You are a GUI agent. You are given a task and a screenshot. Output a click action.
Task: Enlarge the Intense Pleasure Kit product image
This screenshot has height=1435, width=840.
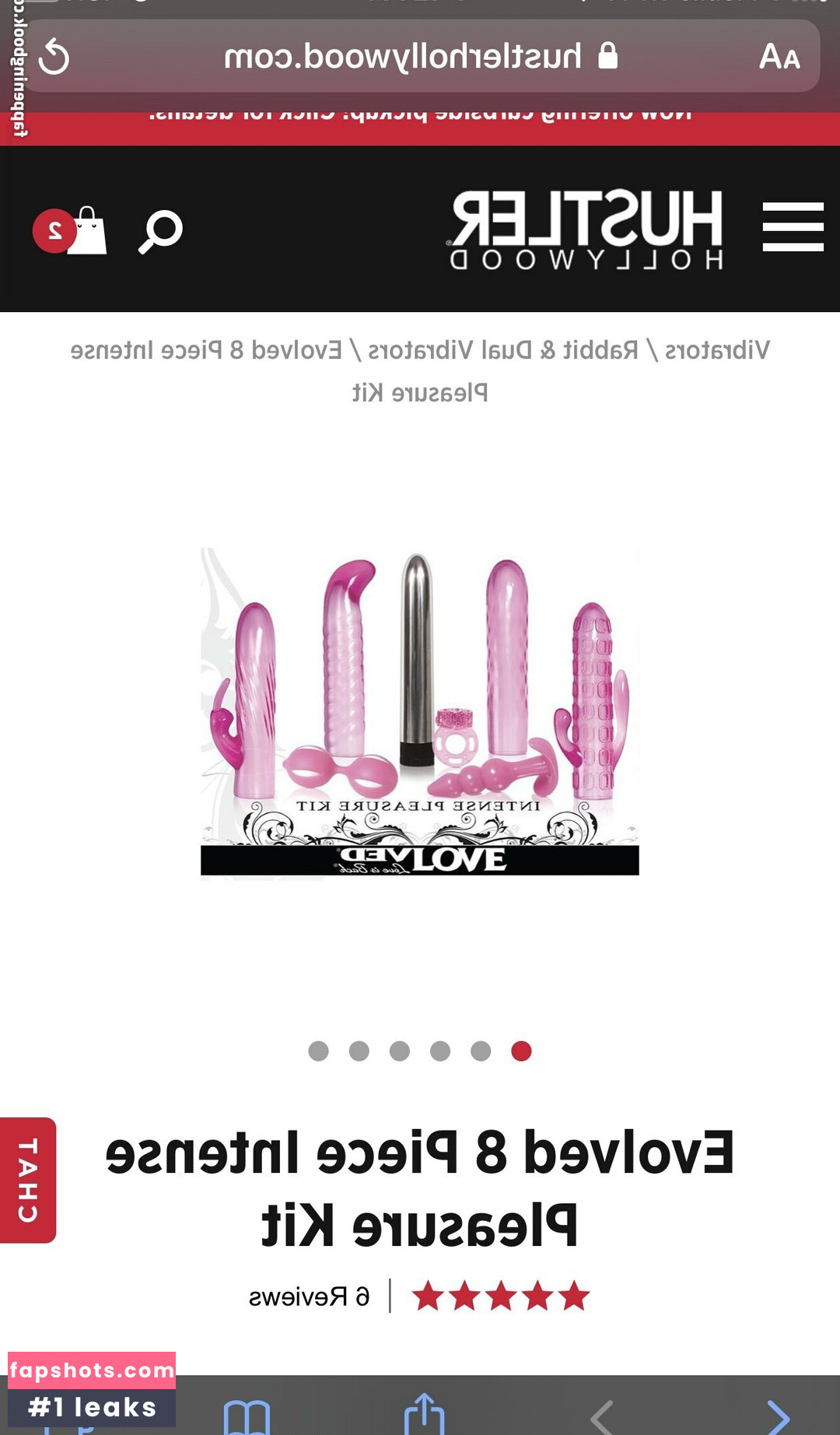[420, 711]
